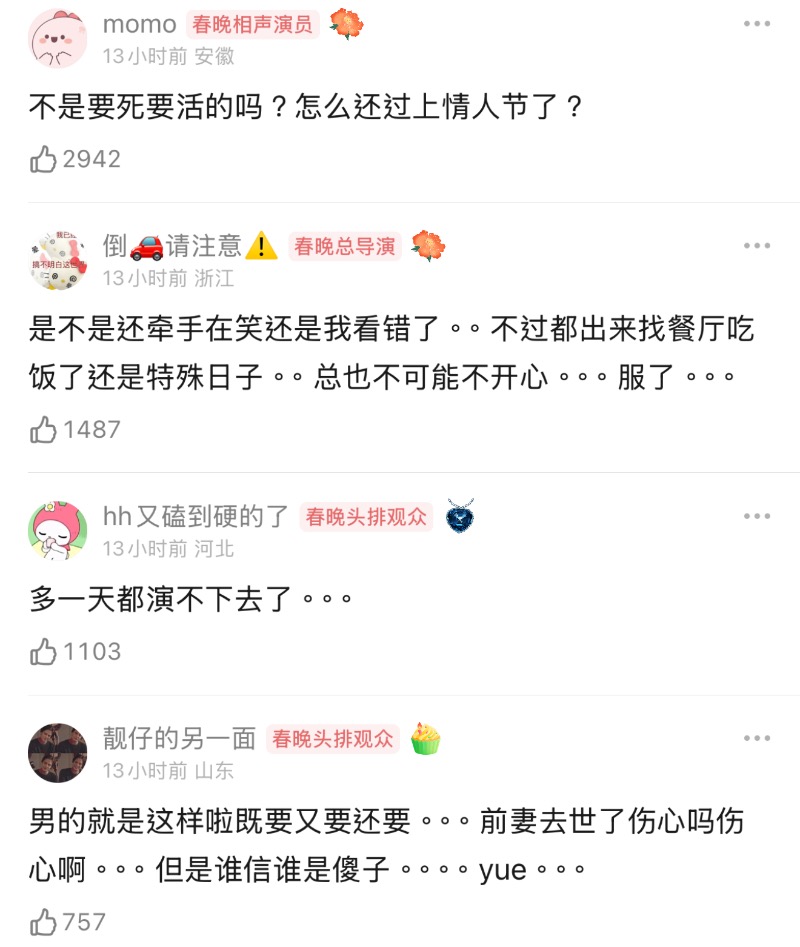Open hh又磕到硬的了's profile avatar

click(58, 531)
